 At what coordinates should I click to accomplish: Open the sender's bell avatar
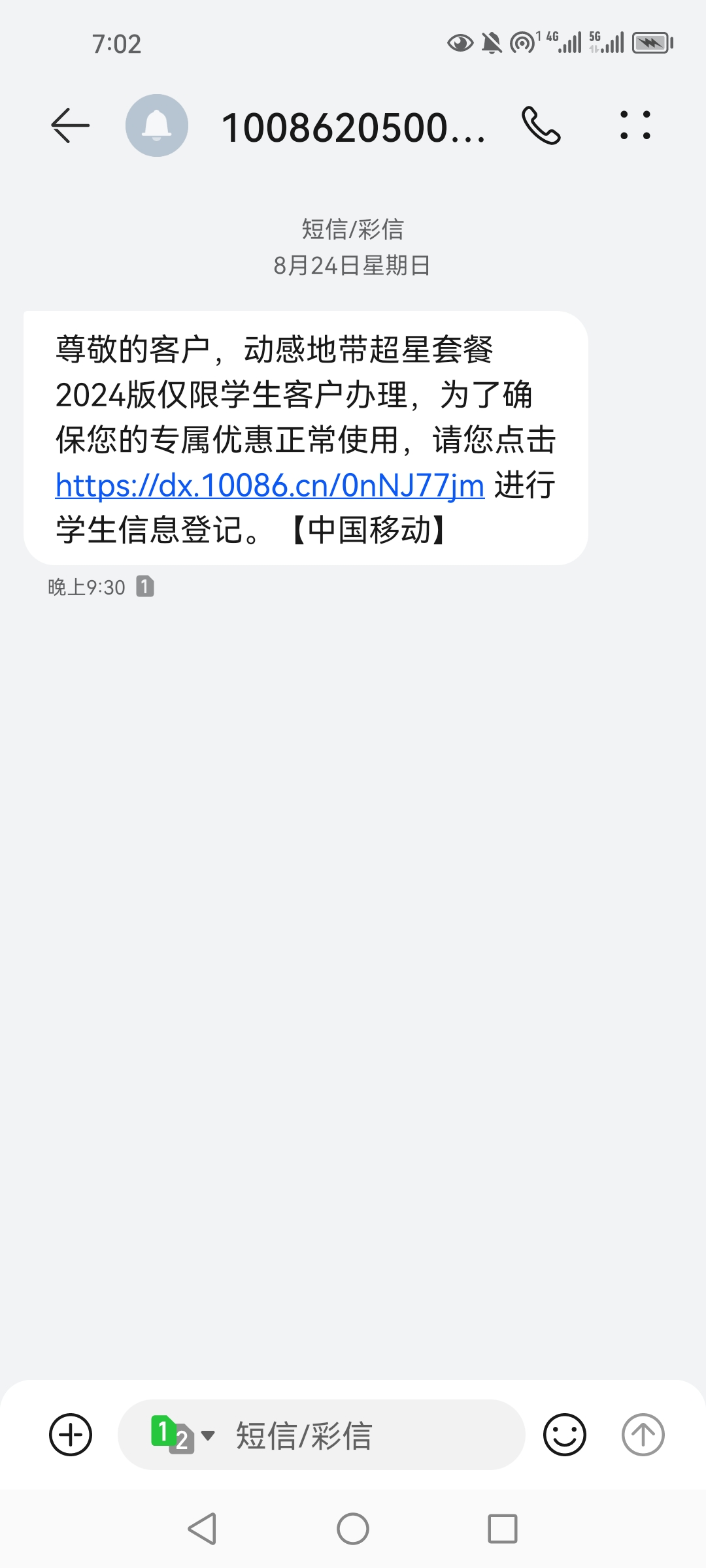157,125
